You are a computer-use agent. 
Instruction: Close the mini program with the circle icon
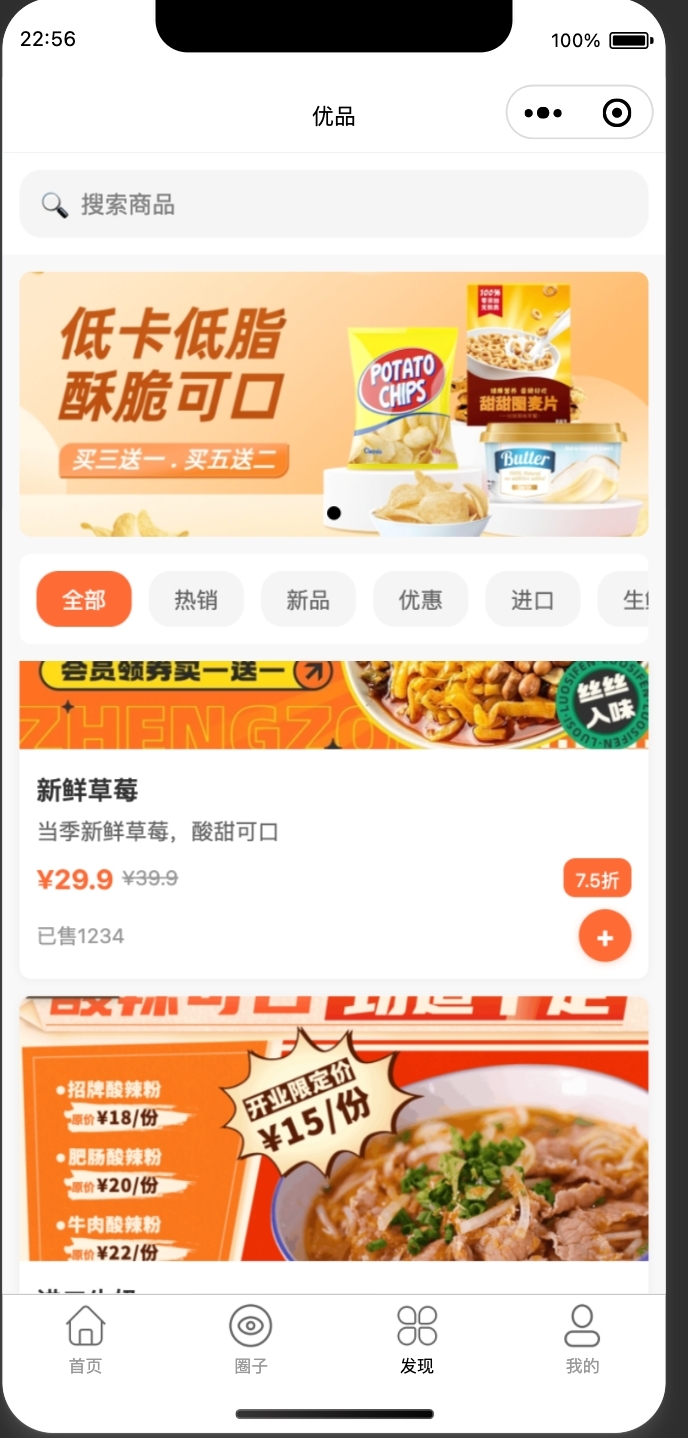617,113
